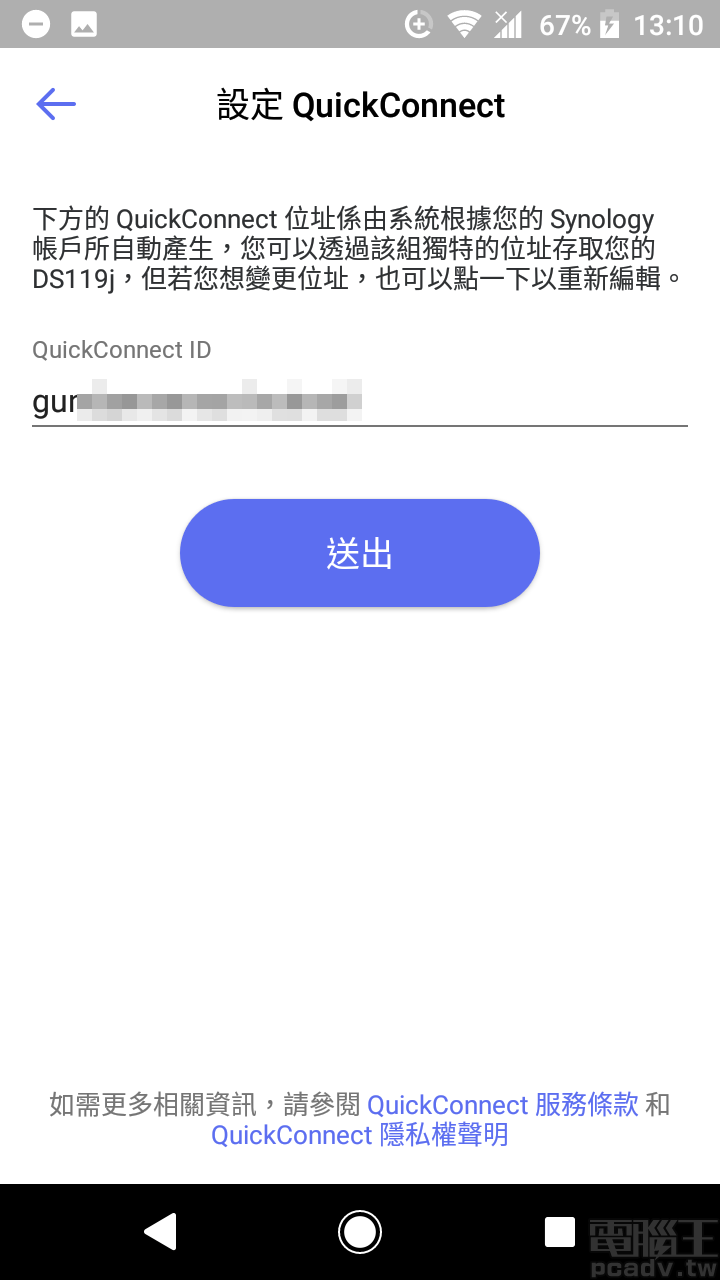
Task: Open the QuickConnect 隱私權聲明 link
Action: click(x=360, y=1135)
